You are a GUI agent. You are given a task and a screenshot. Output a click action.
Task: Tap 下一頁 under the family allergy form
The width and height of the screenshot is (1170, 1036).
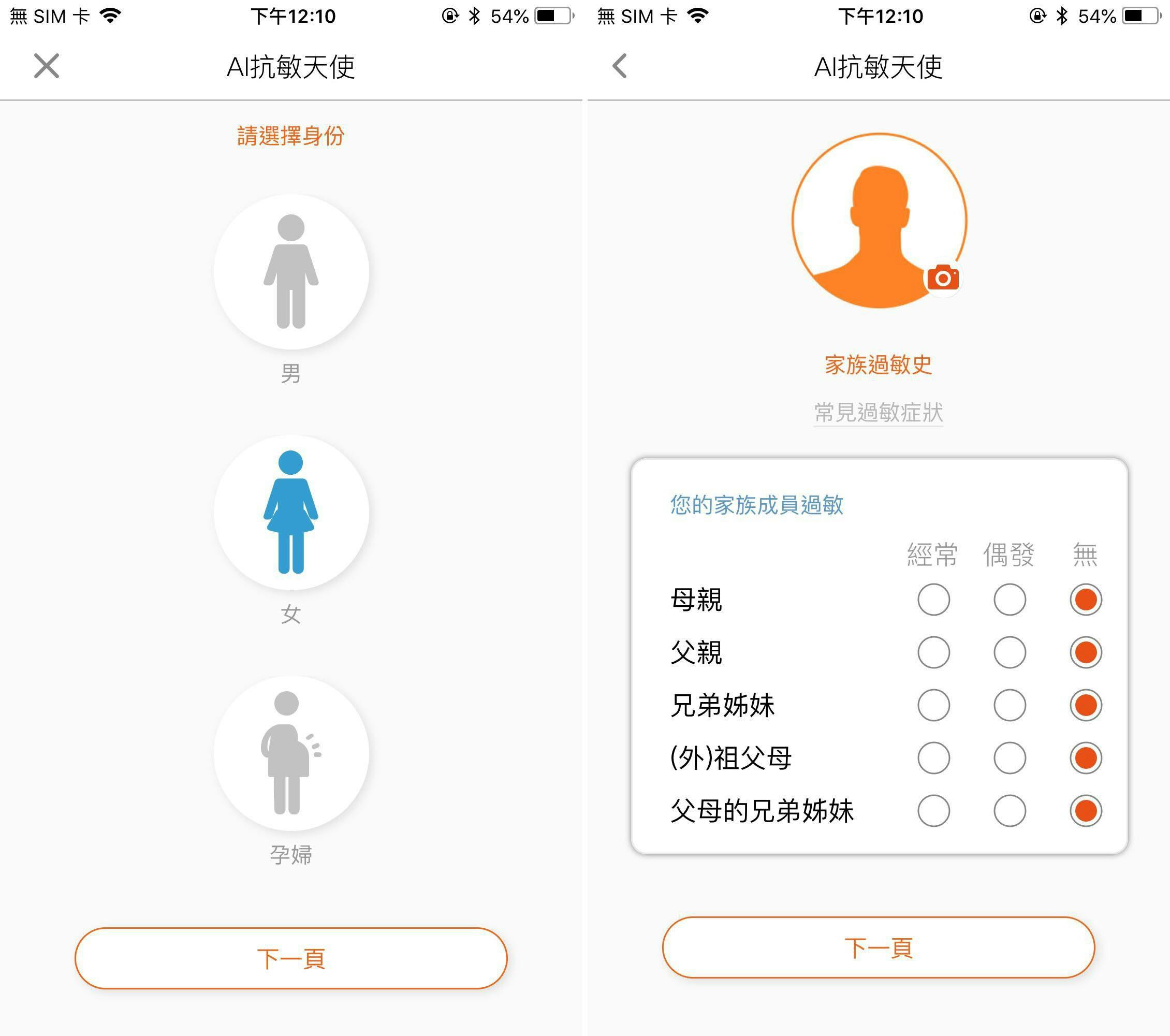click(x=878, y=948)
